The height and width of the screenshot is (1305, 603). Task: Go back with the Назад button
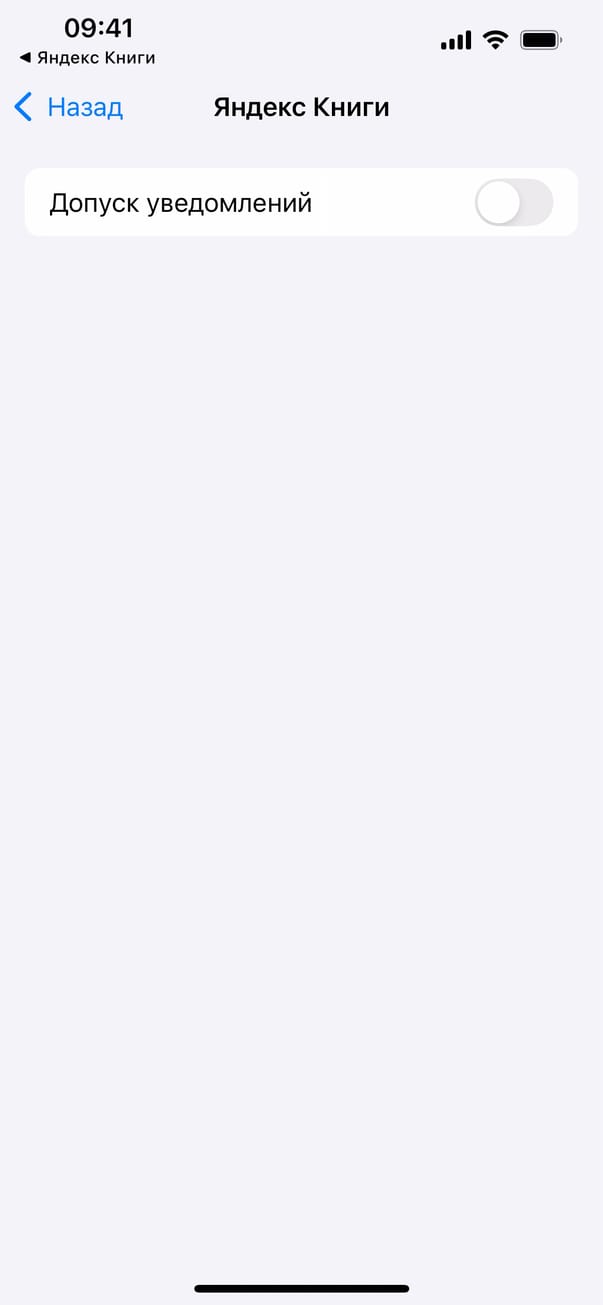pos(68,107)
